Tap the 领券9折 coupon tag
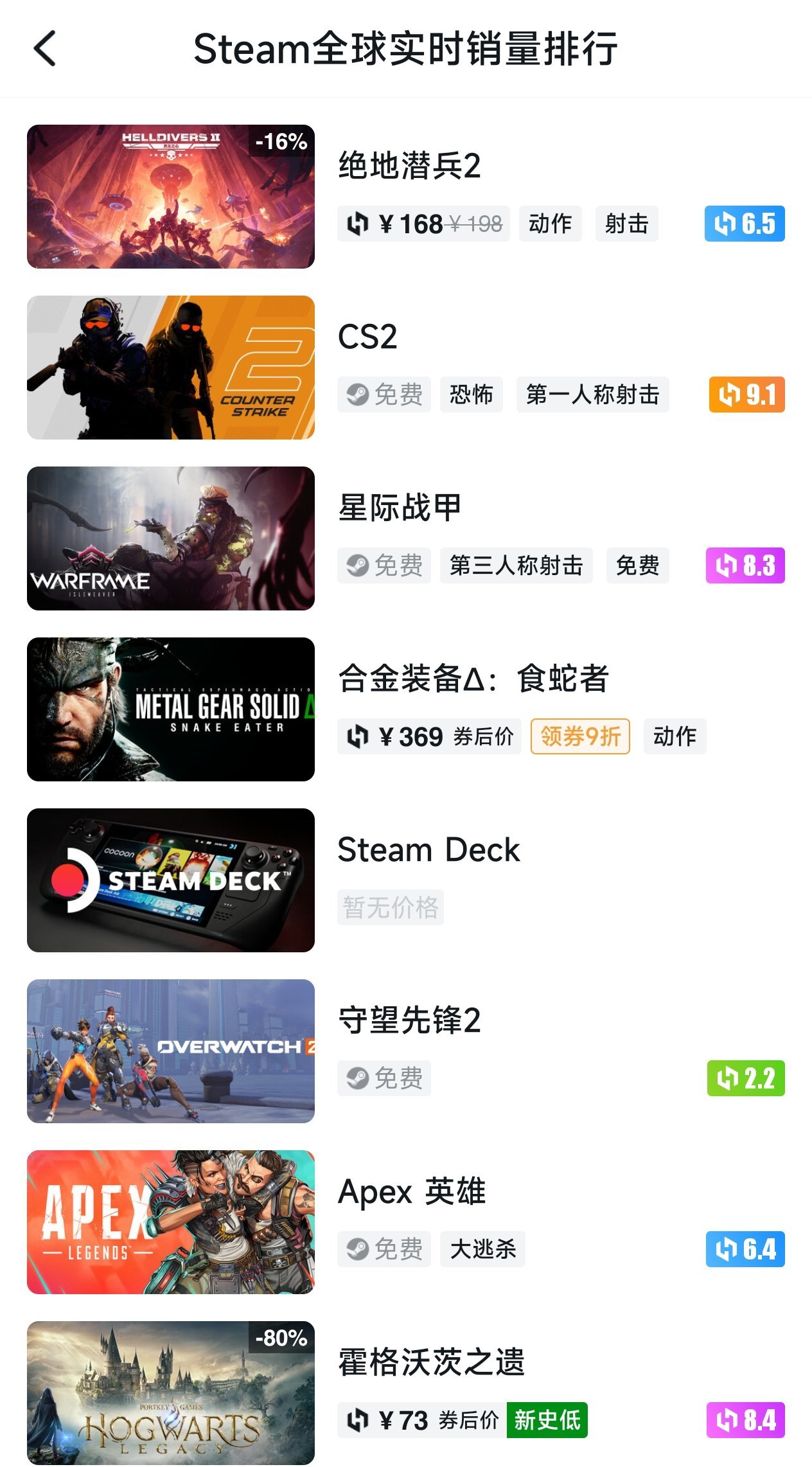The image size is (812, 1467). click(x=579, y=736)
